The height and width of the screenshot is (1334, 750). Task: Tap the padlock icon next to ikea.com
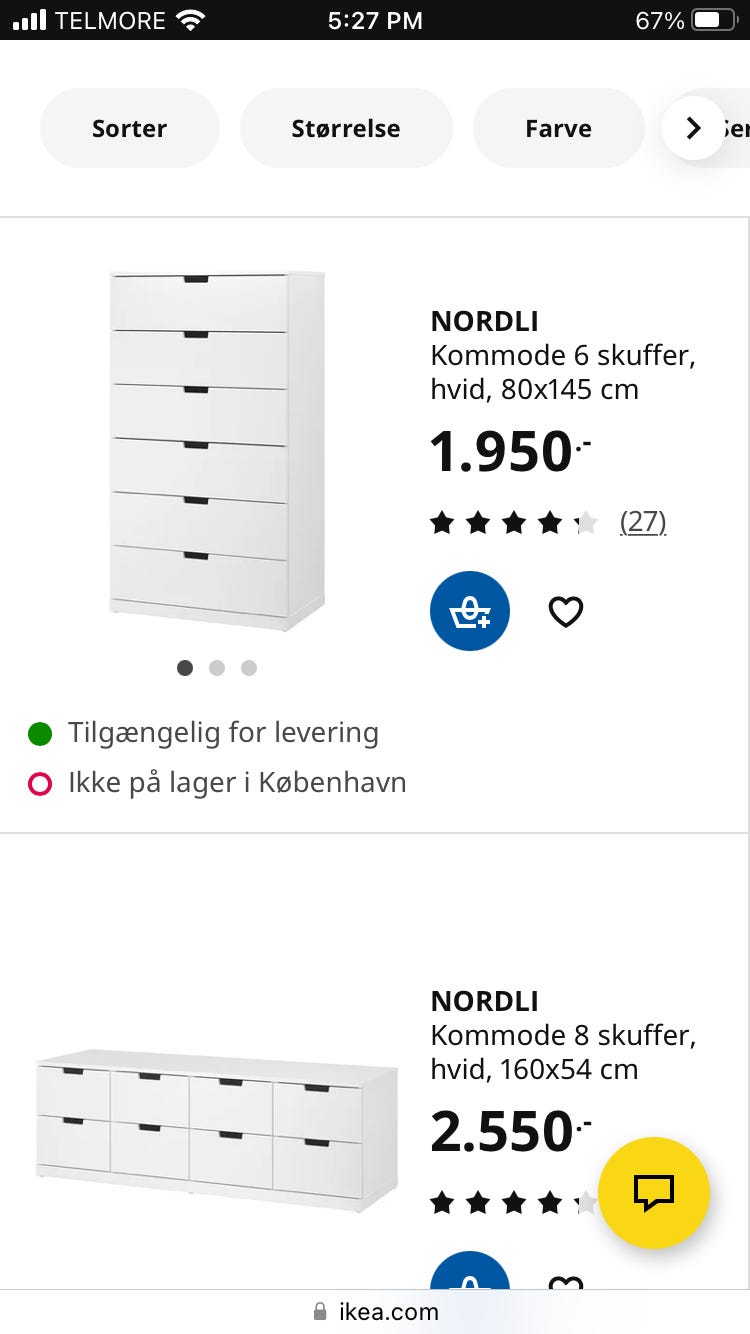click(321, 1312)
